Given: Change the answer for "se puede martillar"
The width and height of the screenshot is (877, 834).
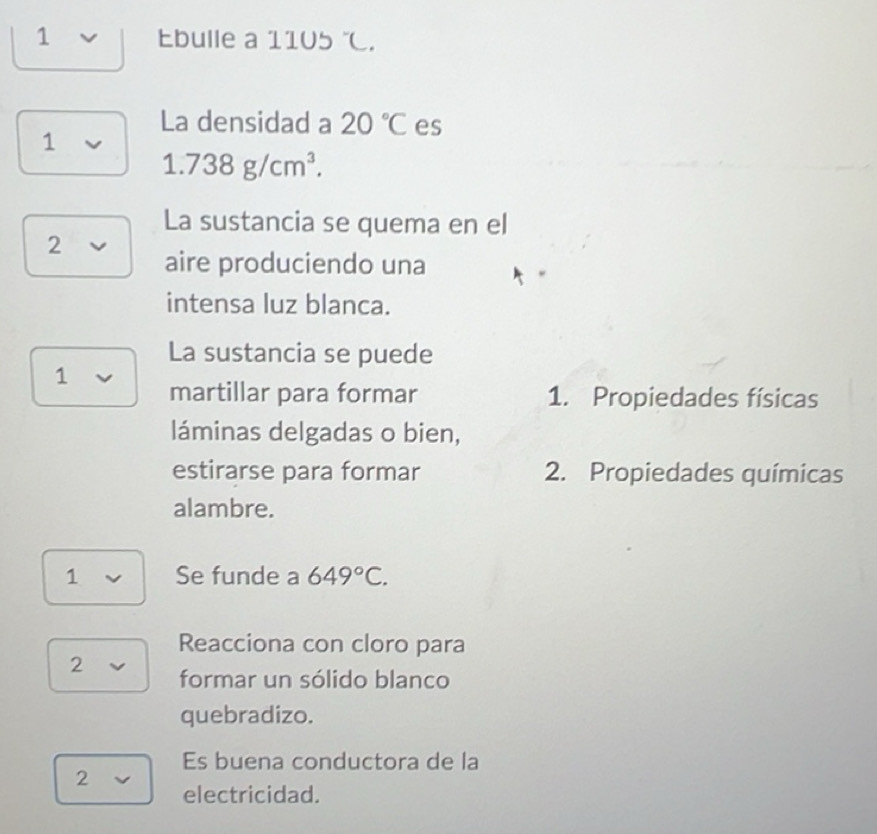Looking at the screenshot, I should tap(83, 376).
